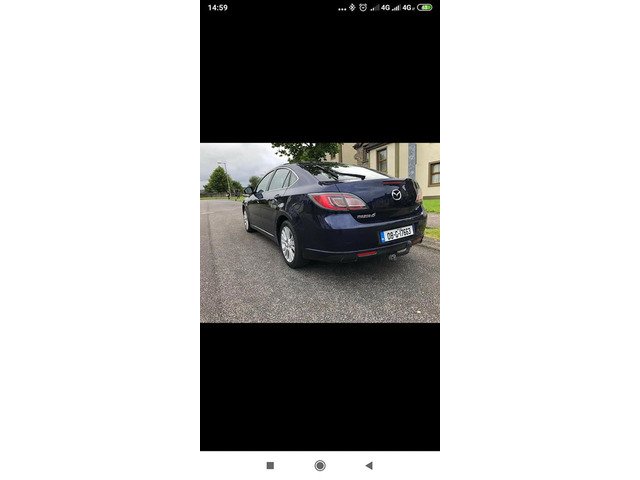Open recent apps via the square button
640x480 pixels.
pyautogui.click(x=270, y=465)
